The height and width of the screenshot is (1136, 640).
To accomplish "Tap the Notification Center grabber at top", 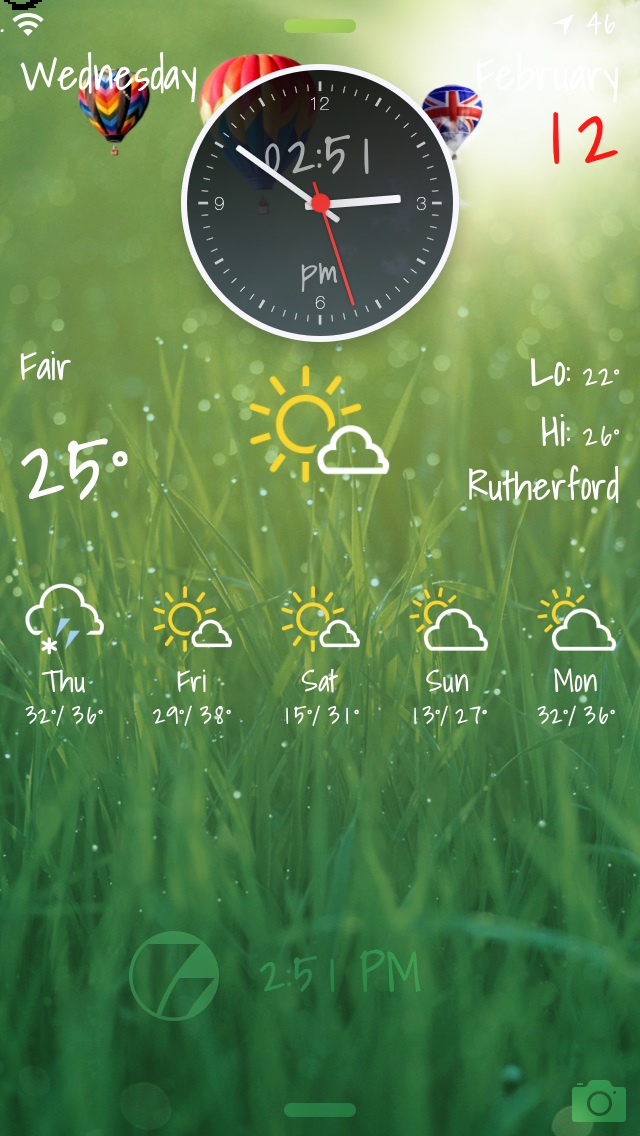I will [320, 26].
